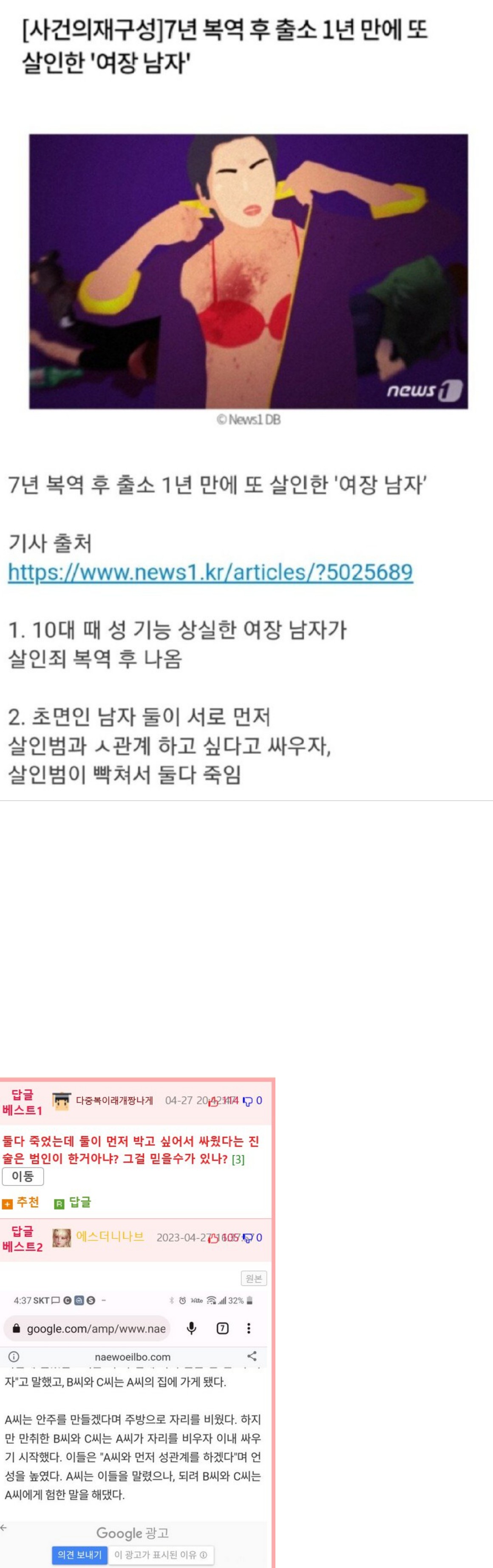Open the news1.kr article source link
This screenshot has width=493, height=1568.
210,572
